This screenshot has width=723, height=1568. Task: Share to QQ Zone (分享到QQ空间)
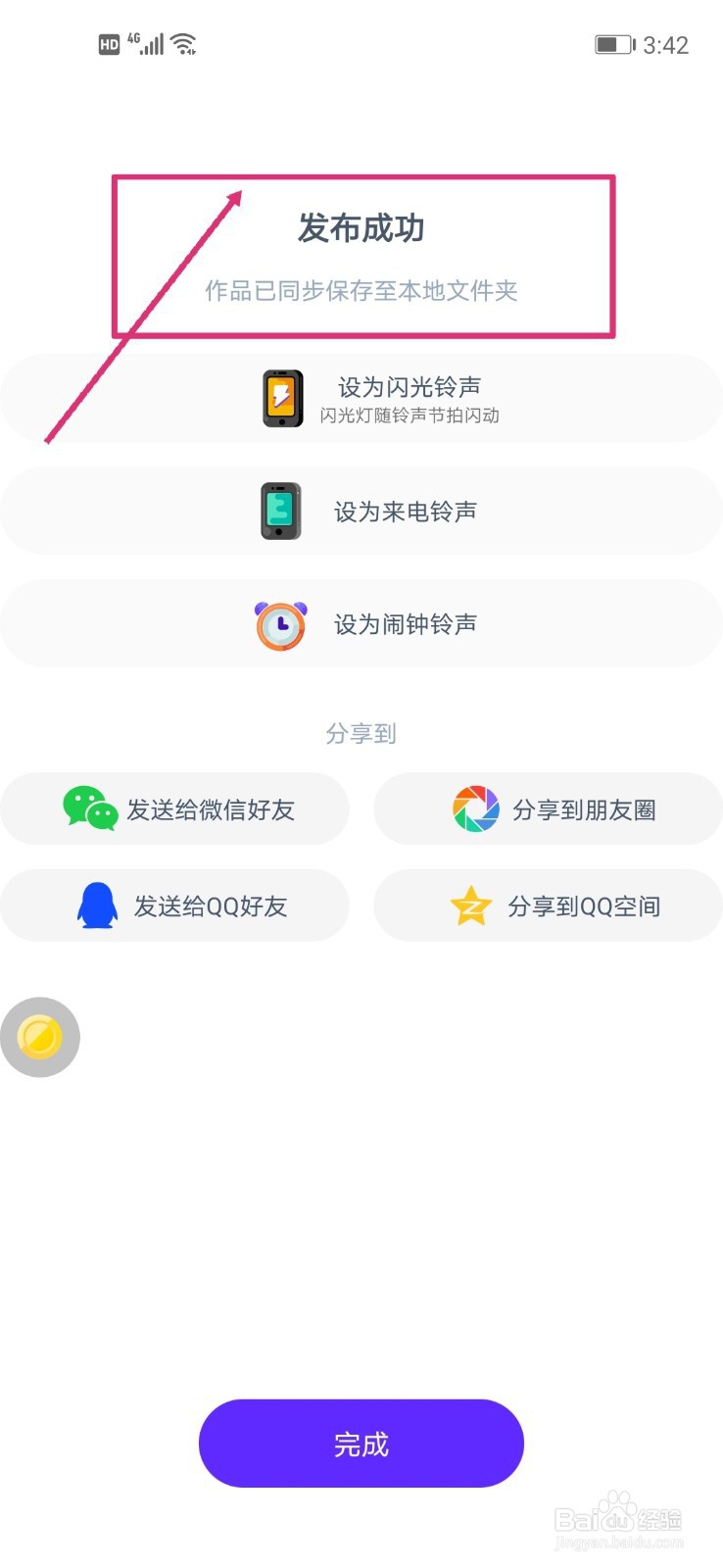(x=548, y=906)
